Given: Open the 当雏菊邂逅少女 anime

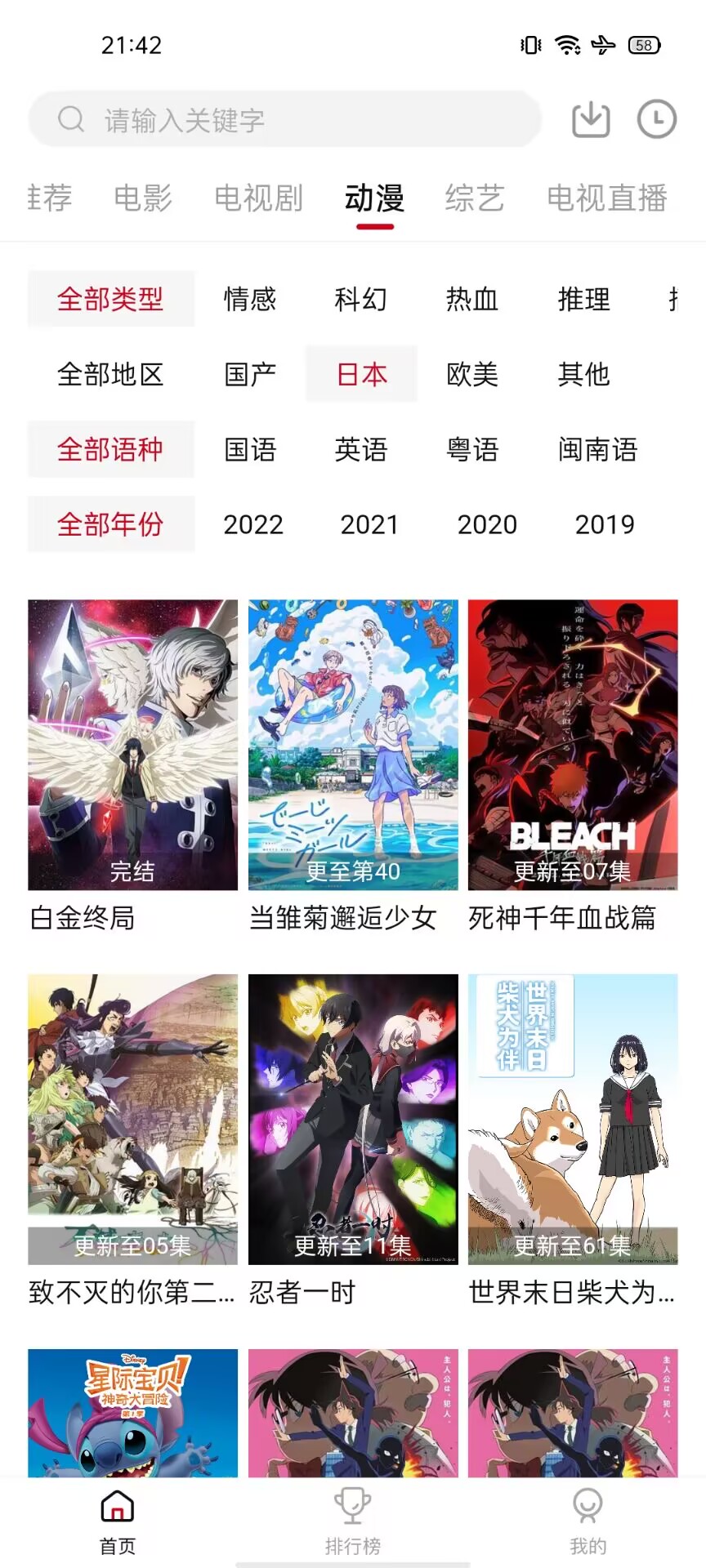Looking at the screenshot, I should pos(353,745).
